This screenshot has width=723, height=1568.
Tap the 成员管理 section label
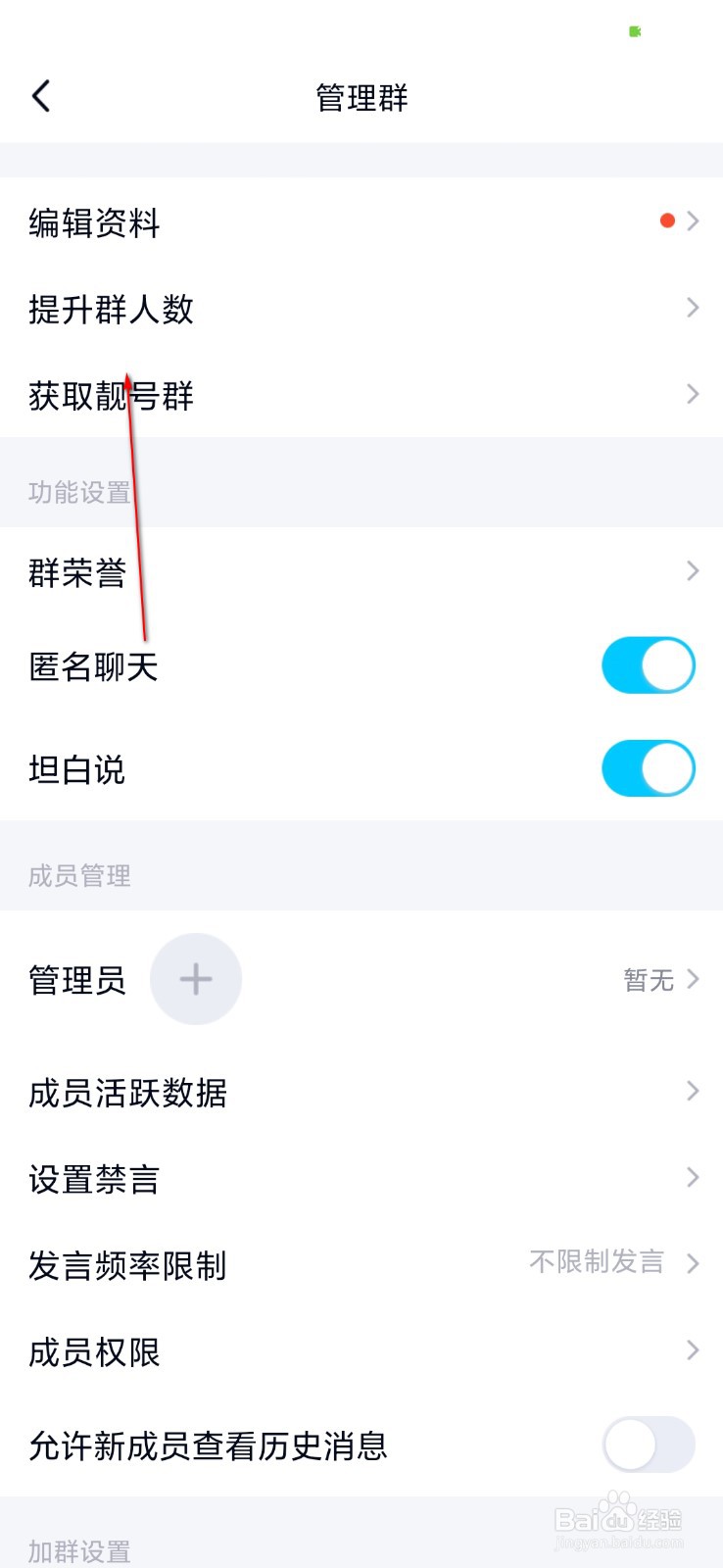coord(78,877)
